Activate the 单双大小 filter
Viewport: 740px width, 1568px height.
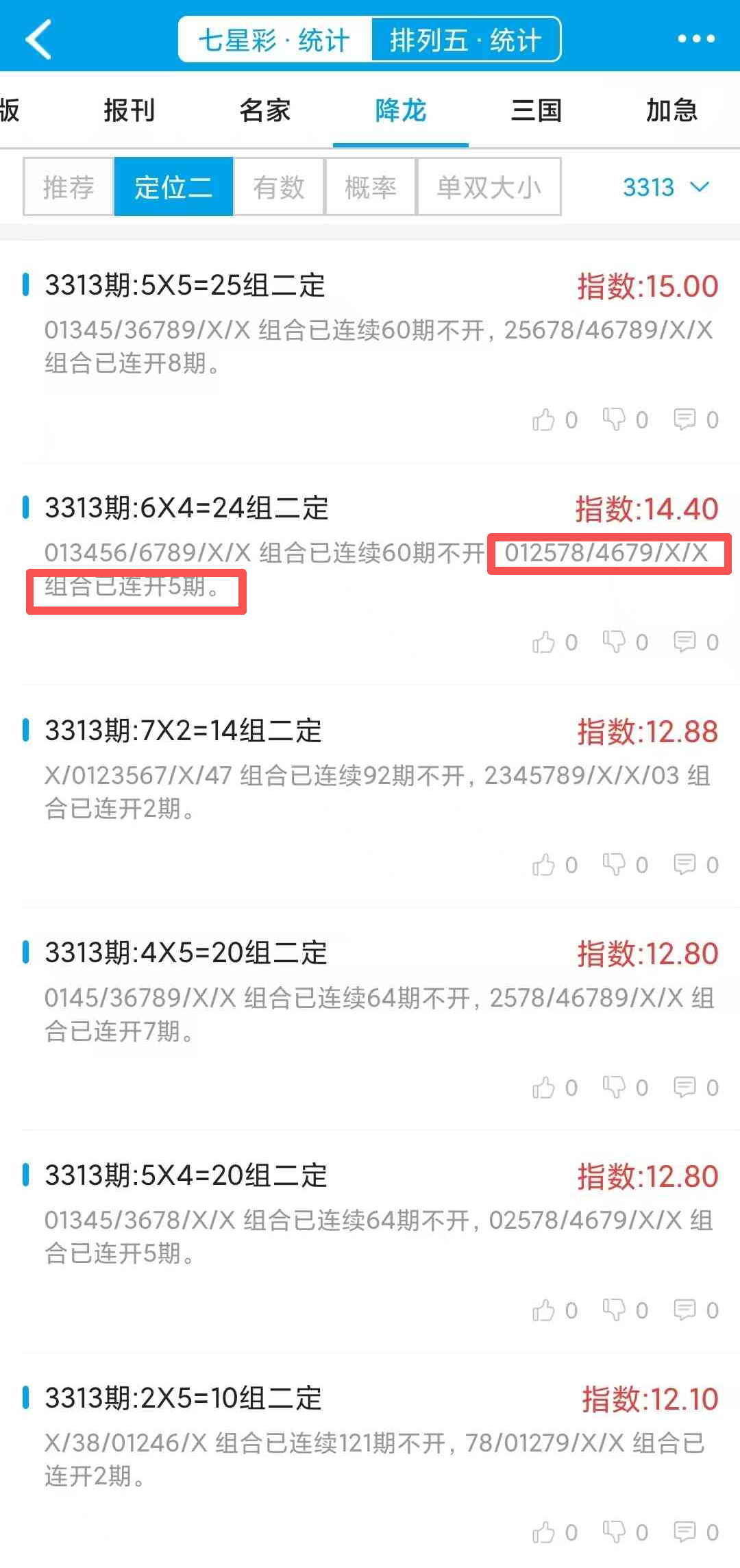[488, 187]
